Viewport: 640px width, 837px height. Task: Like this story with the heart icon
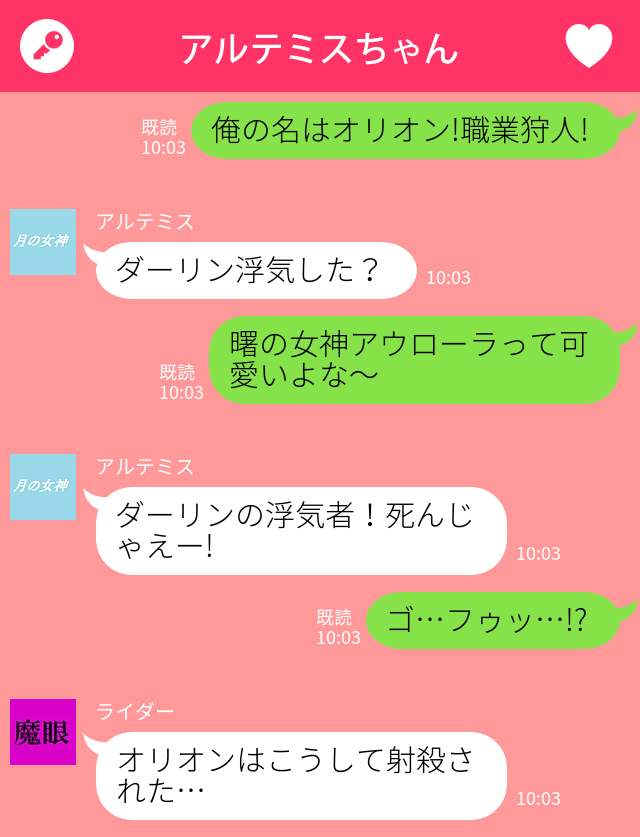(x=588, y=46)
